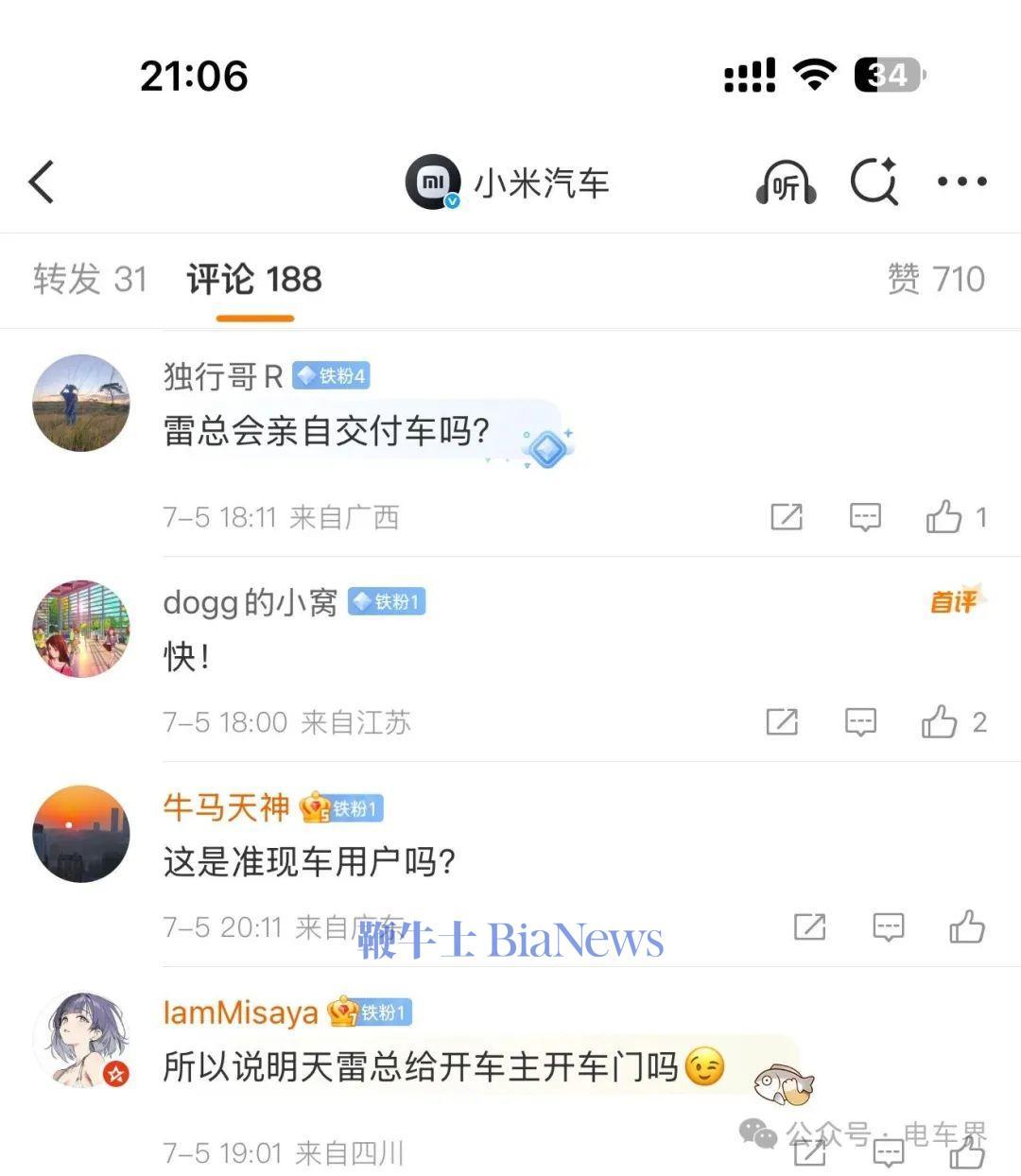Open IamMisaya's profile avatar

pyautogui.click(x=81, y=1039)
